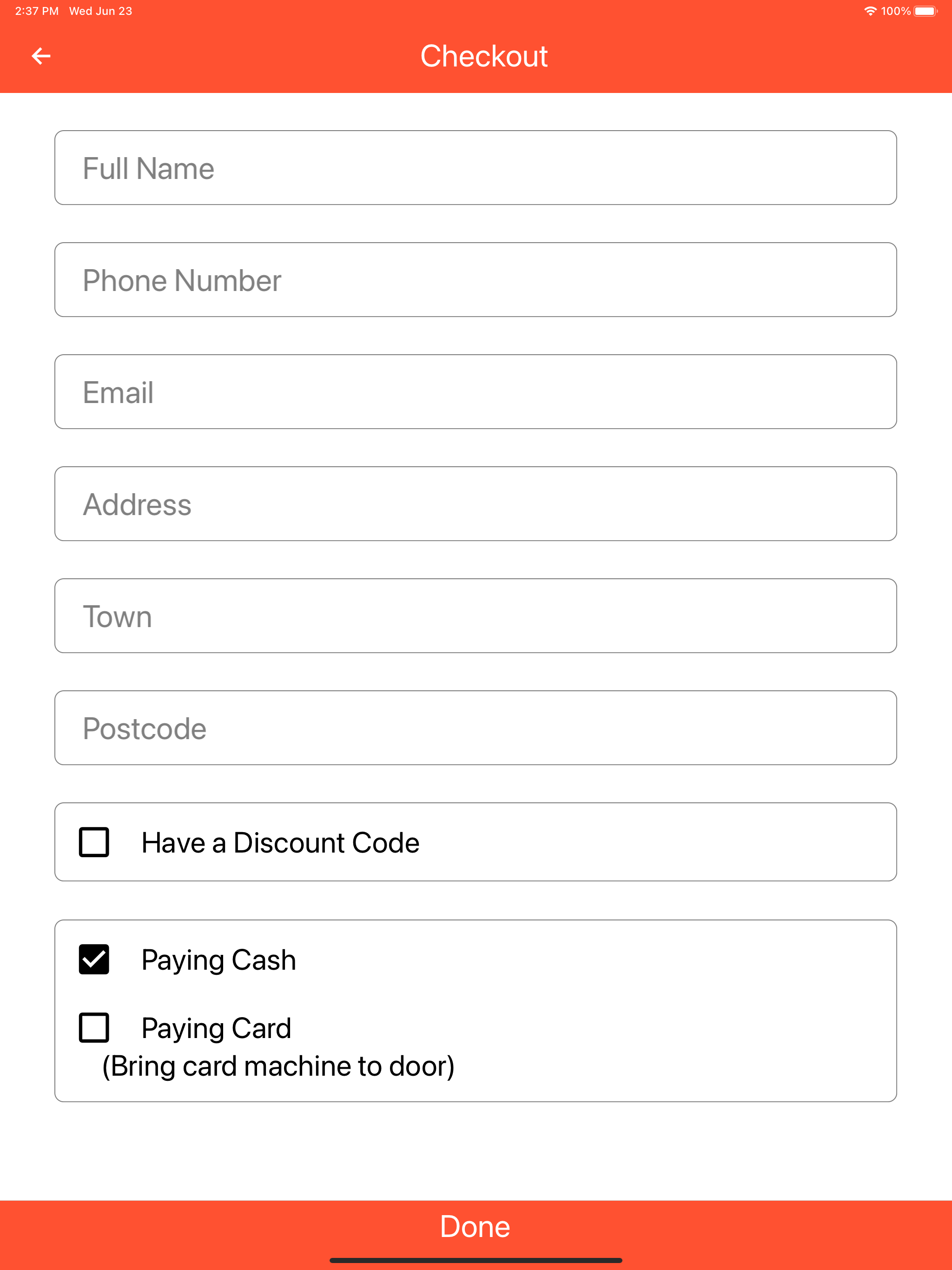This screenshot has height=1270, width=952.
Task: Click the battery icon in the status bar
Action: tap(925, 10)
